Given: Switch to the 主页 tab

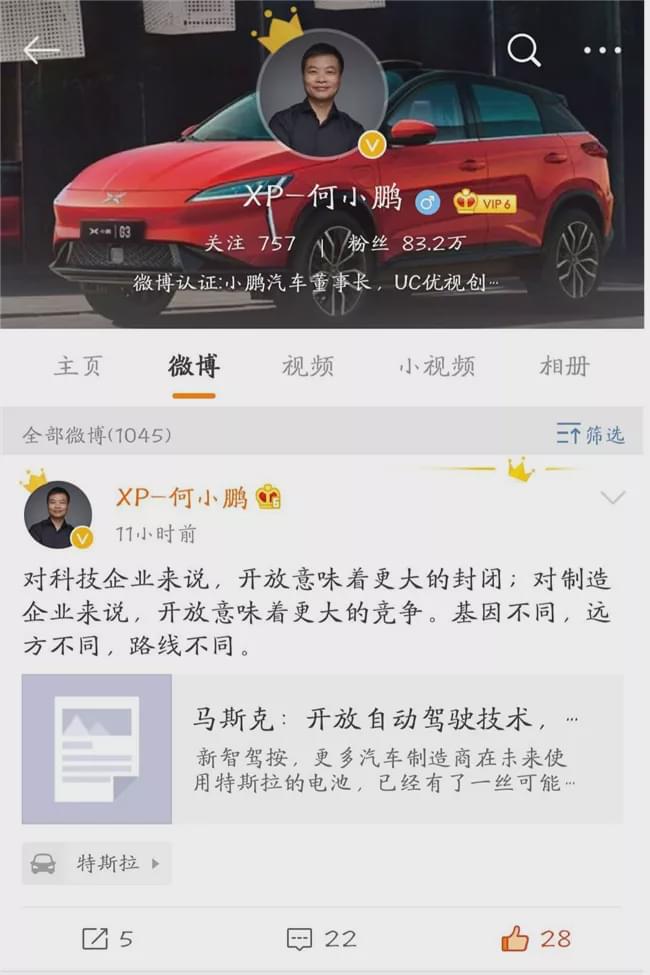Looking at the screenshot, I should coord(78,366).
